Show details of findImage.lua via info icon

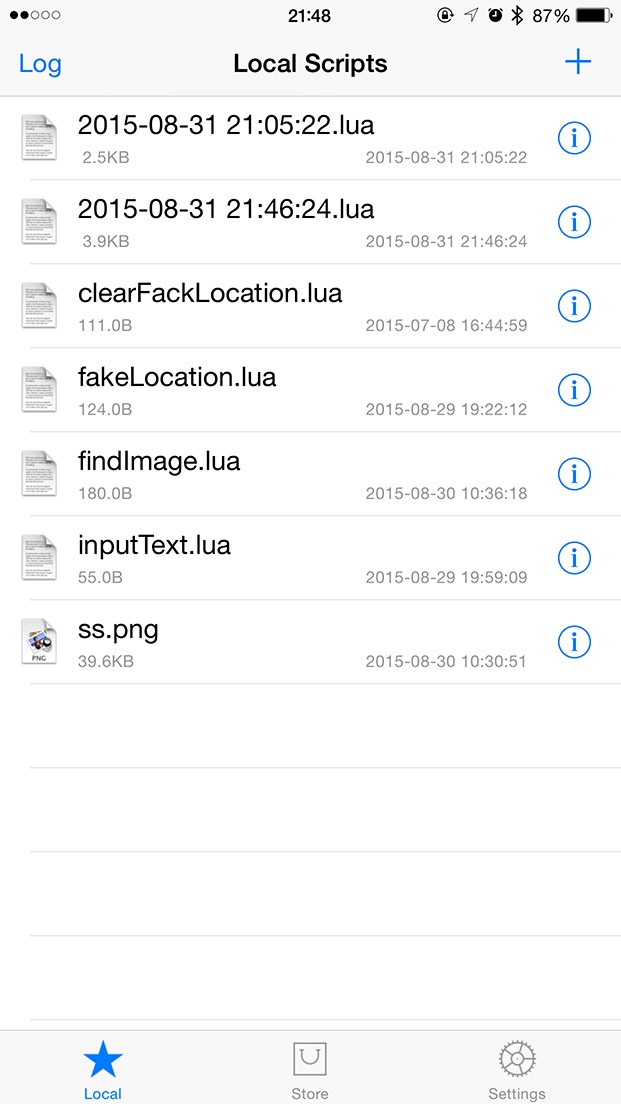pyautogui.click(x=575, y=474)
